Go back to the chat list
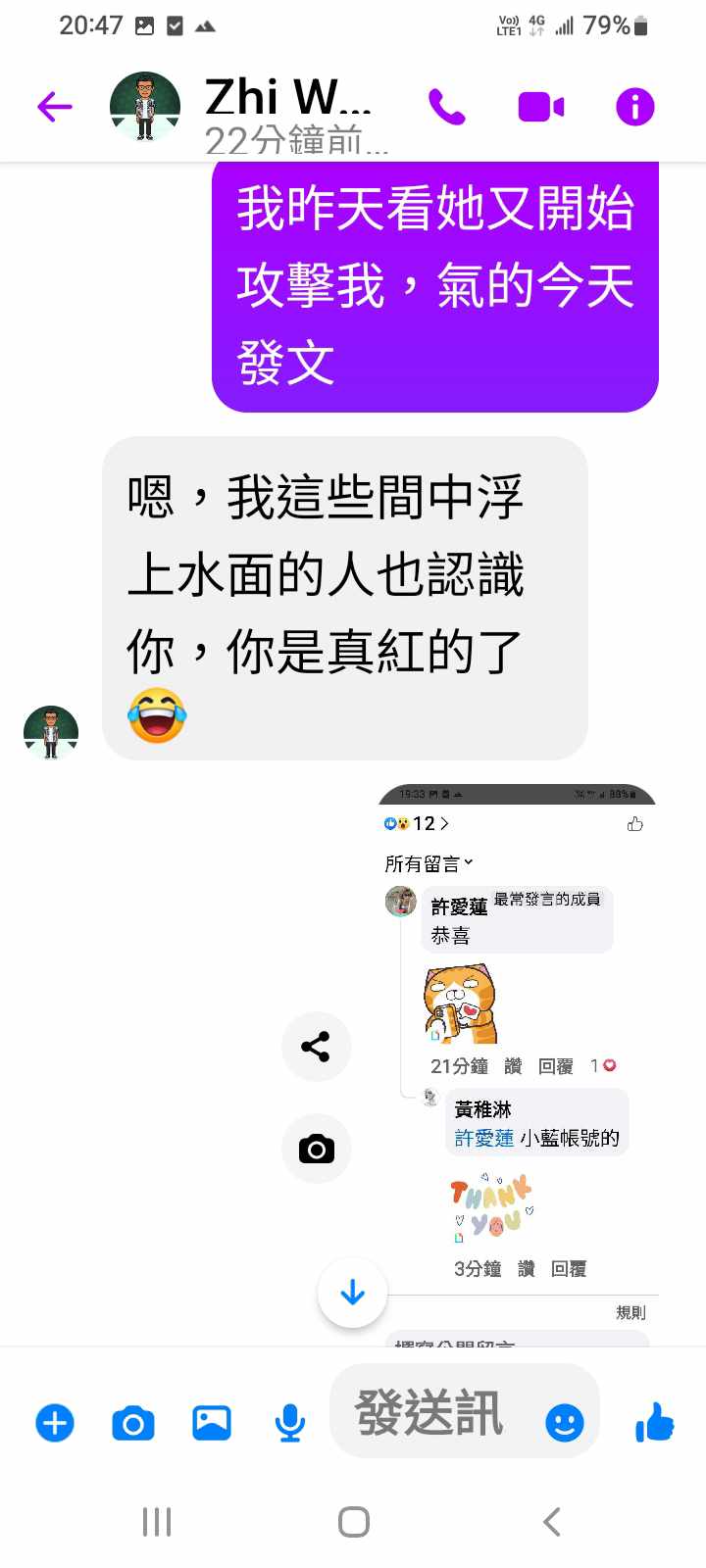This screenshot has height=1568, width=706. point(55,106)
